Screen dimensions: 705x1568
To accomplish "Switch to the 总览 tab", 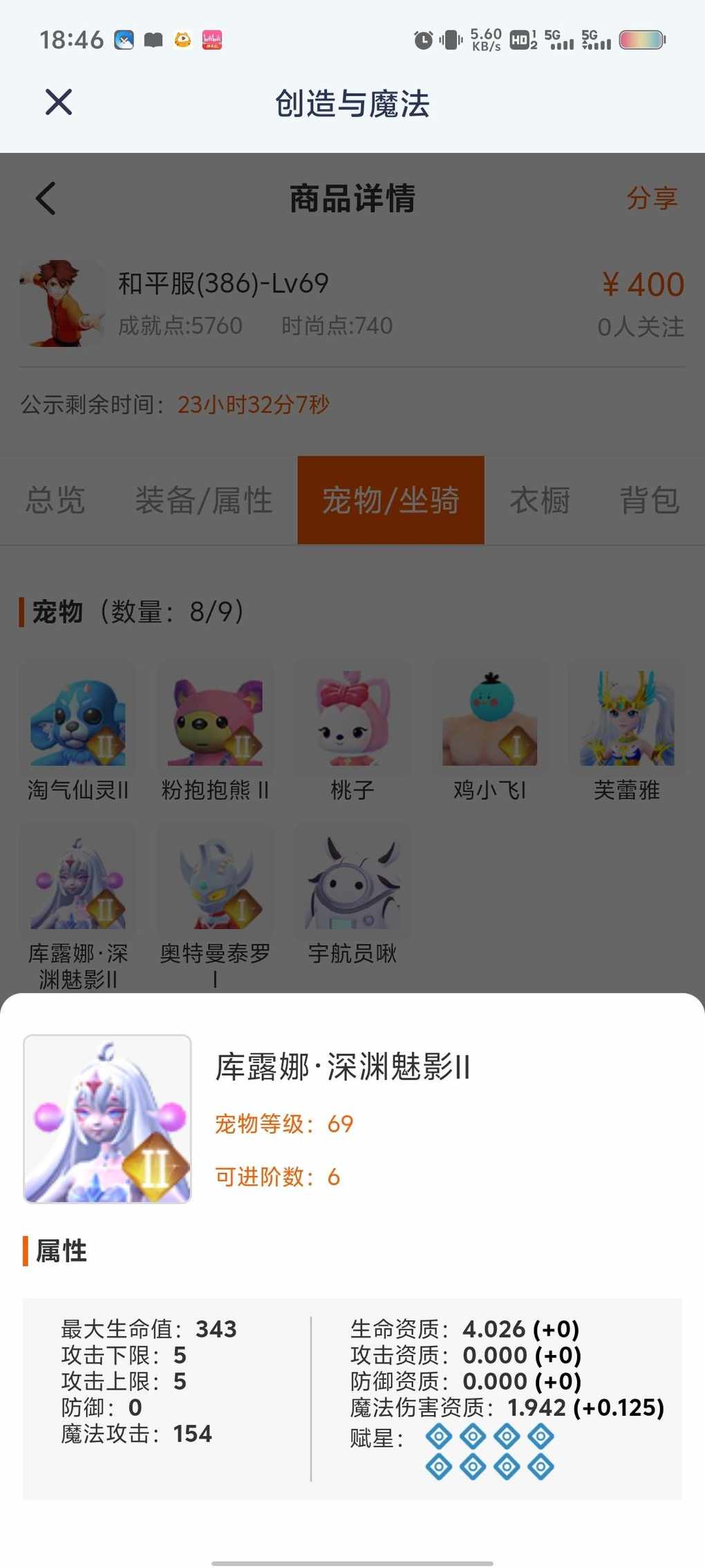I will 55,500.
